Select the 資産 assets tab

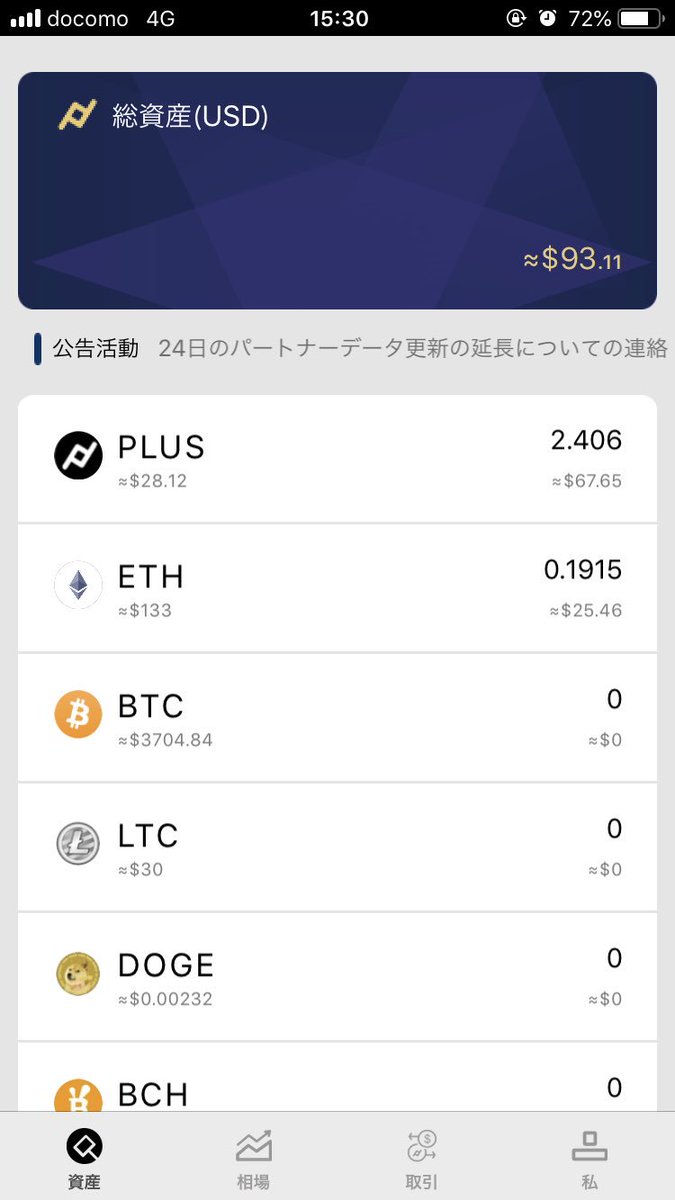click(x=84, y=1158)
